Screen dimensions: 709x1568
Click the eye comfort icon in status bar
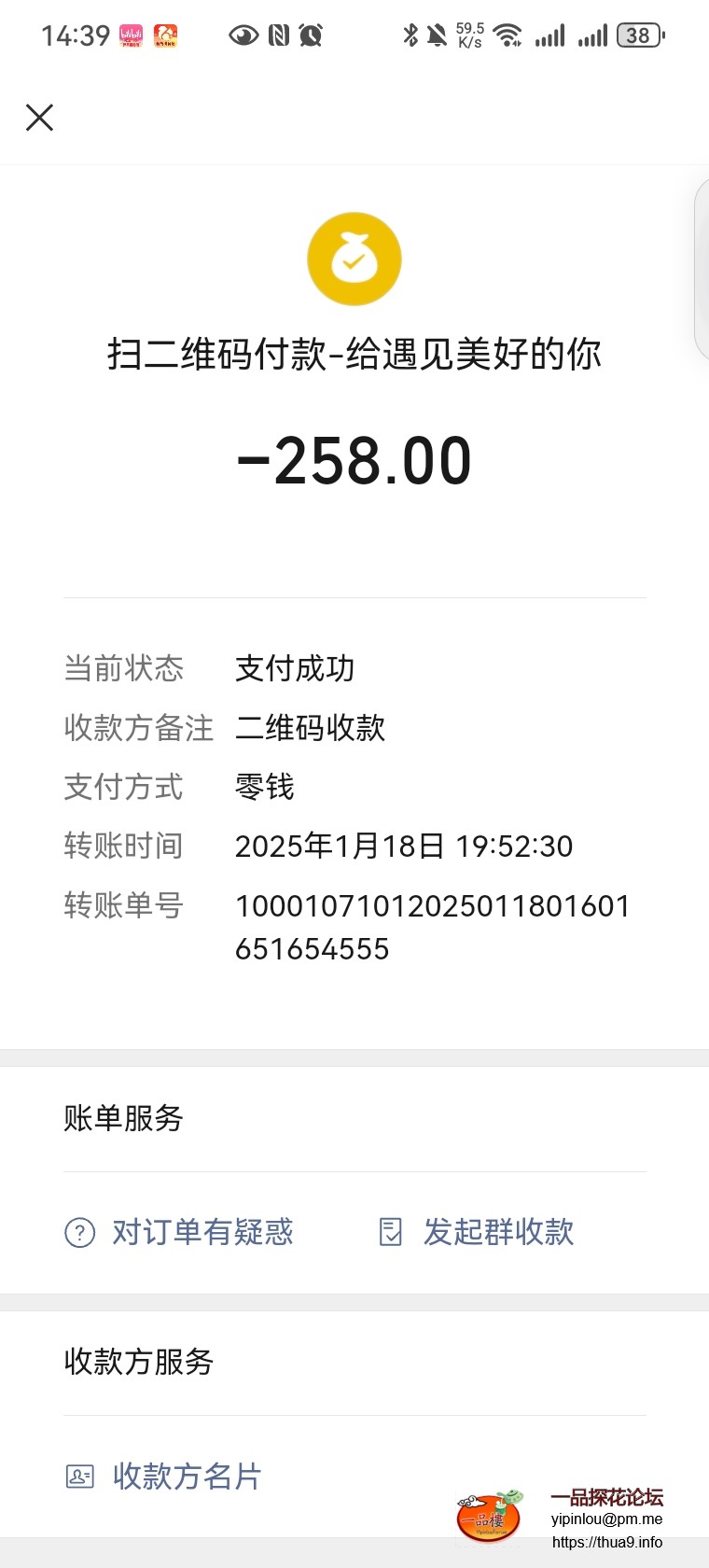[243, 35]
